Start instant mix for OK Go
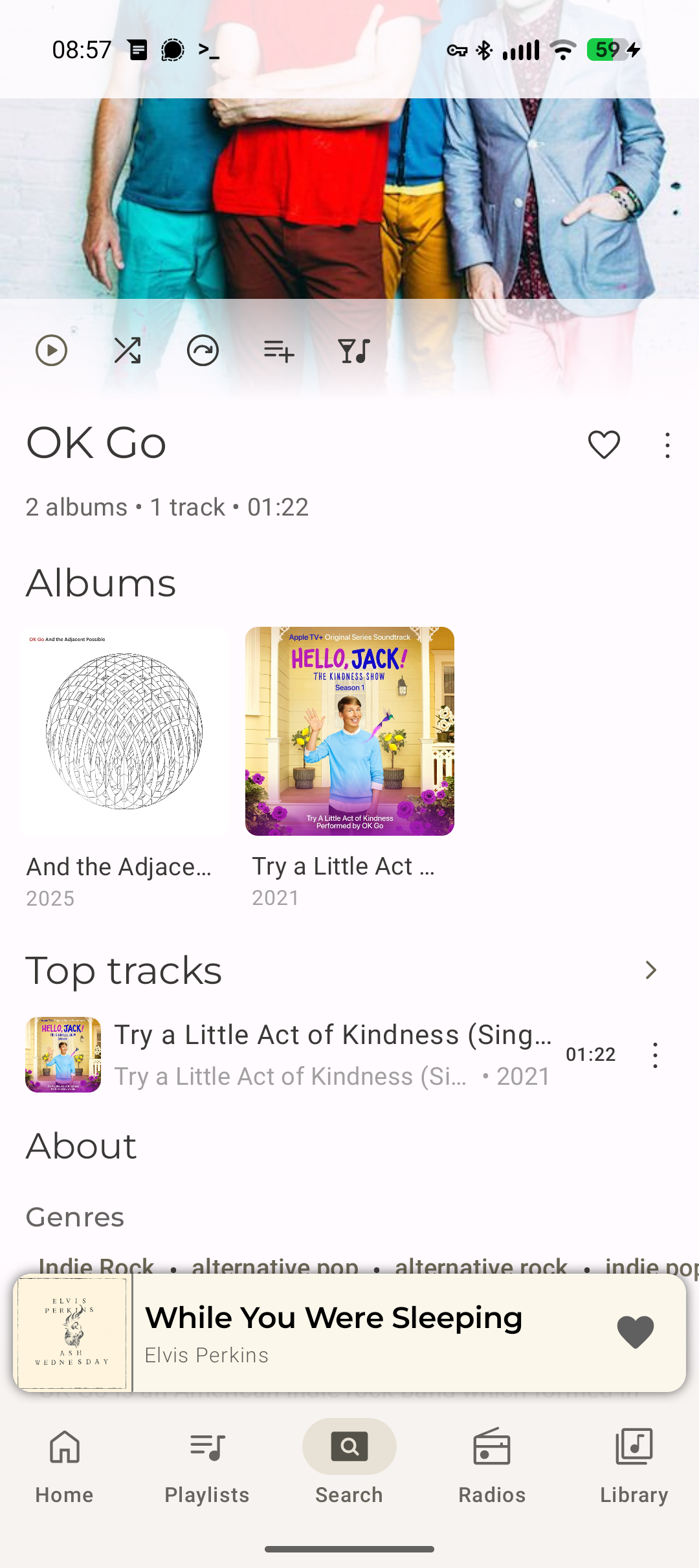This screenshot has height=1568, width=699. click(x=203, y=351)
